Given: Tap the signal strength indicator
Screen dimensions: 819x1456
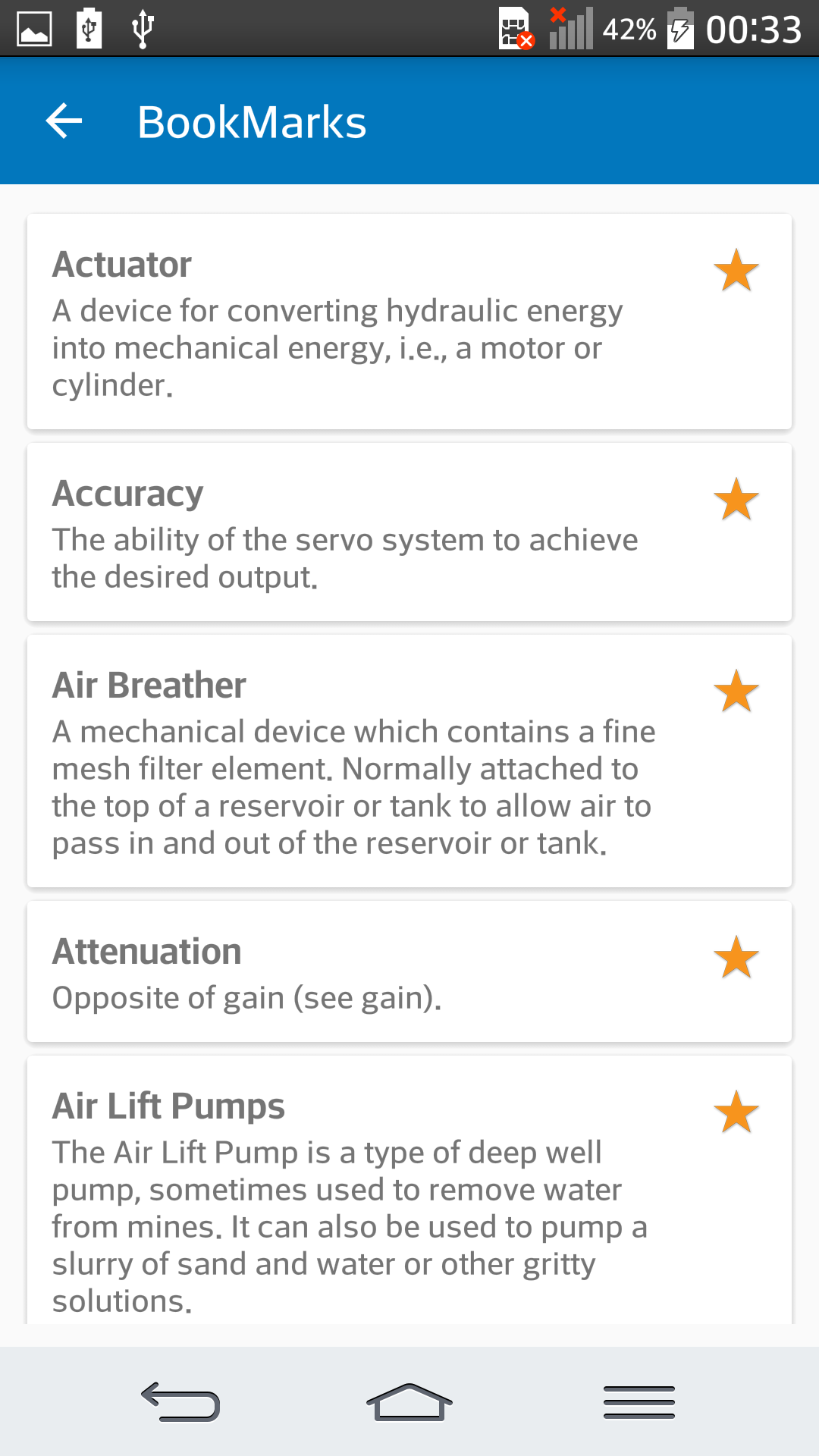Looking at the screenshot, I should (572, 30).
